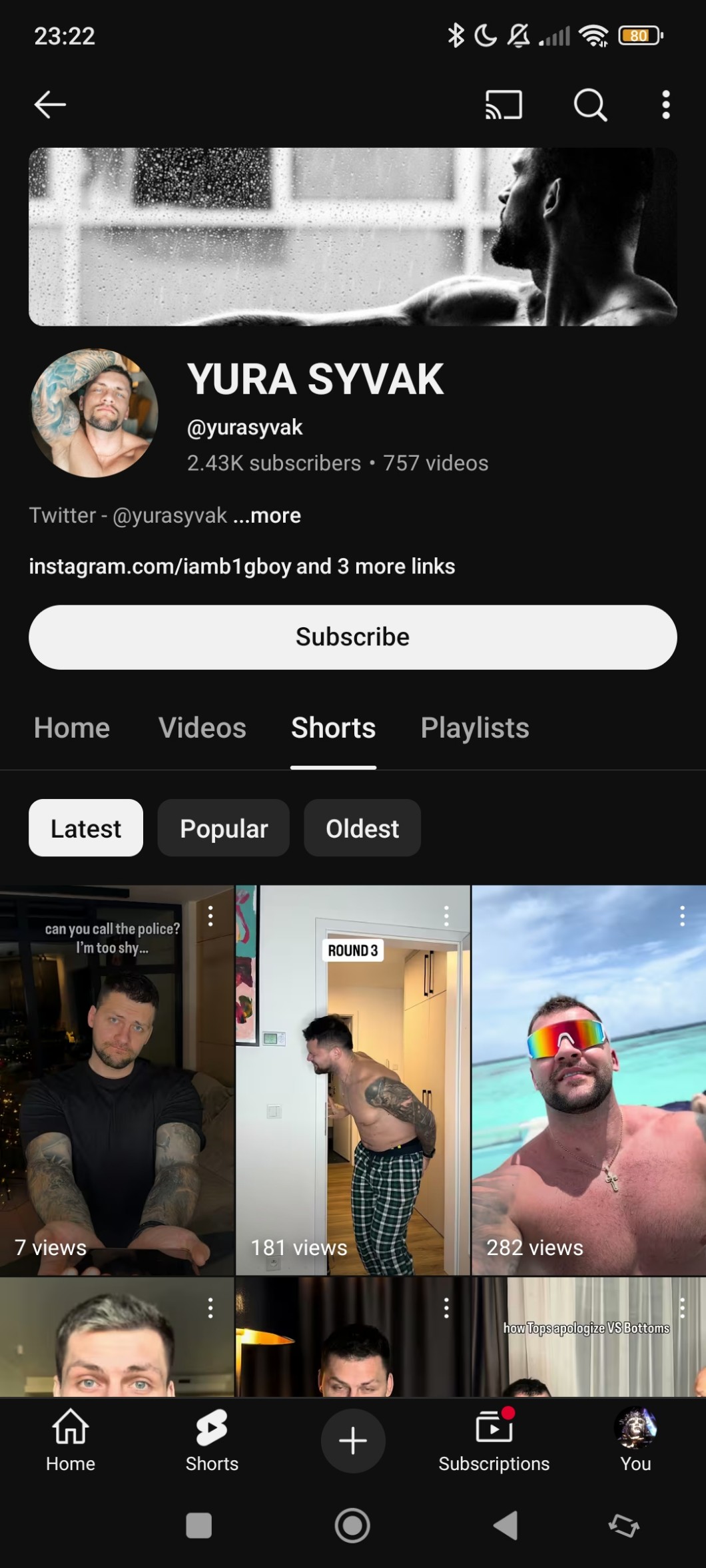Open Subscriptions in bottom navigation
Screen dimensions: 706x1568
tap(494, 1440)
